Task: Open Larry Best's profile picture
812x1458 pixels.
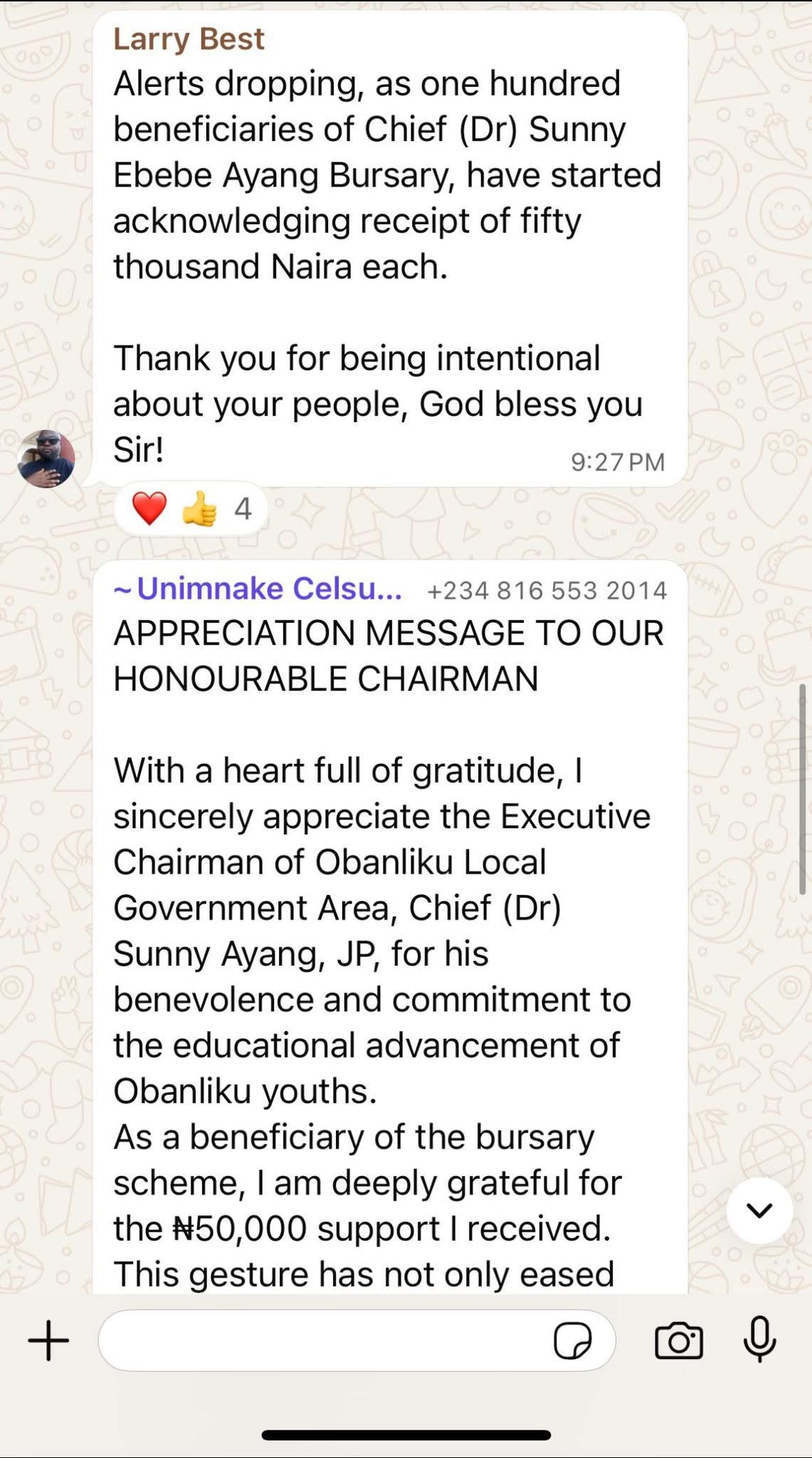Action: click(46, 459)
